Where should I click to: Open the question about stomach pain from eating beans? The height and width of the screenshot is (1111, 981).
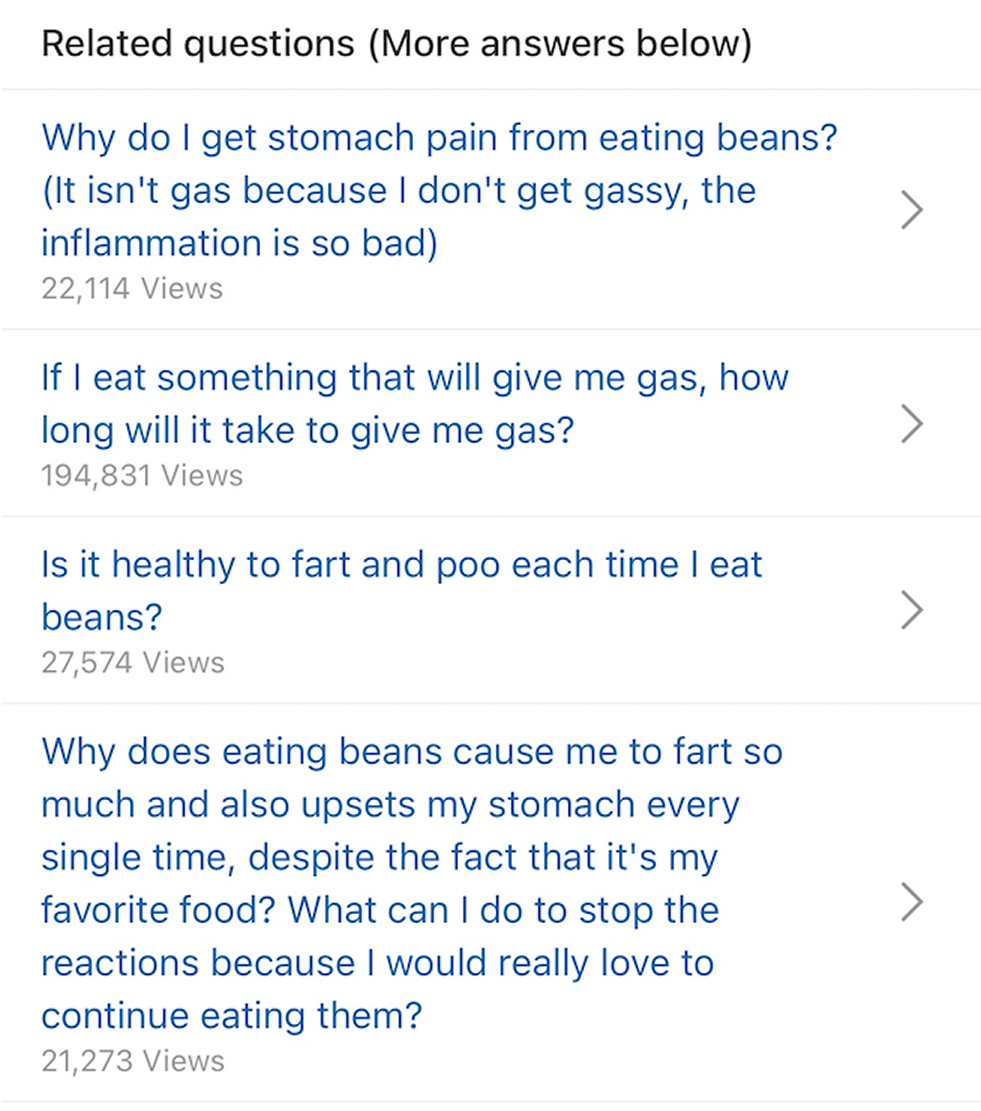pos(438,190)
